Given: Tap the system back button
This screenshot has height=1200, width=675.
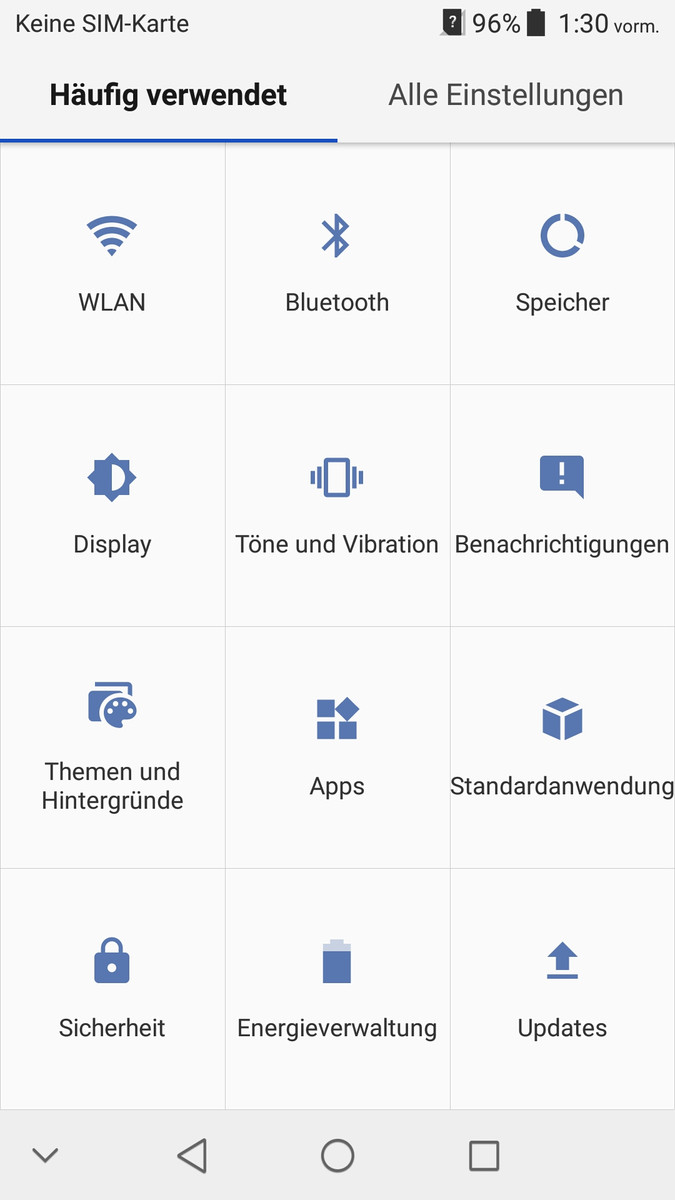Looking at the screenshot, I should 191,1156.
